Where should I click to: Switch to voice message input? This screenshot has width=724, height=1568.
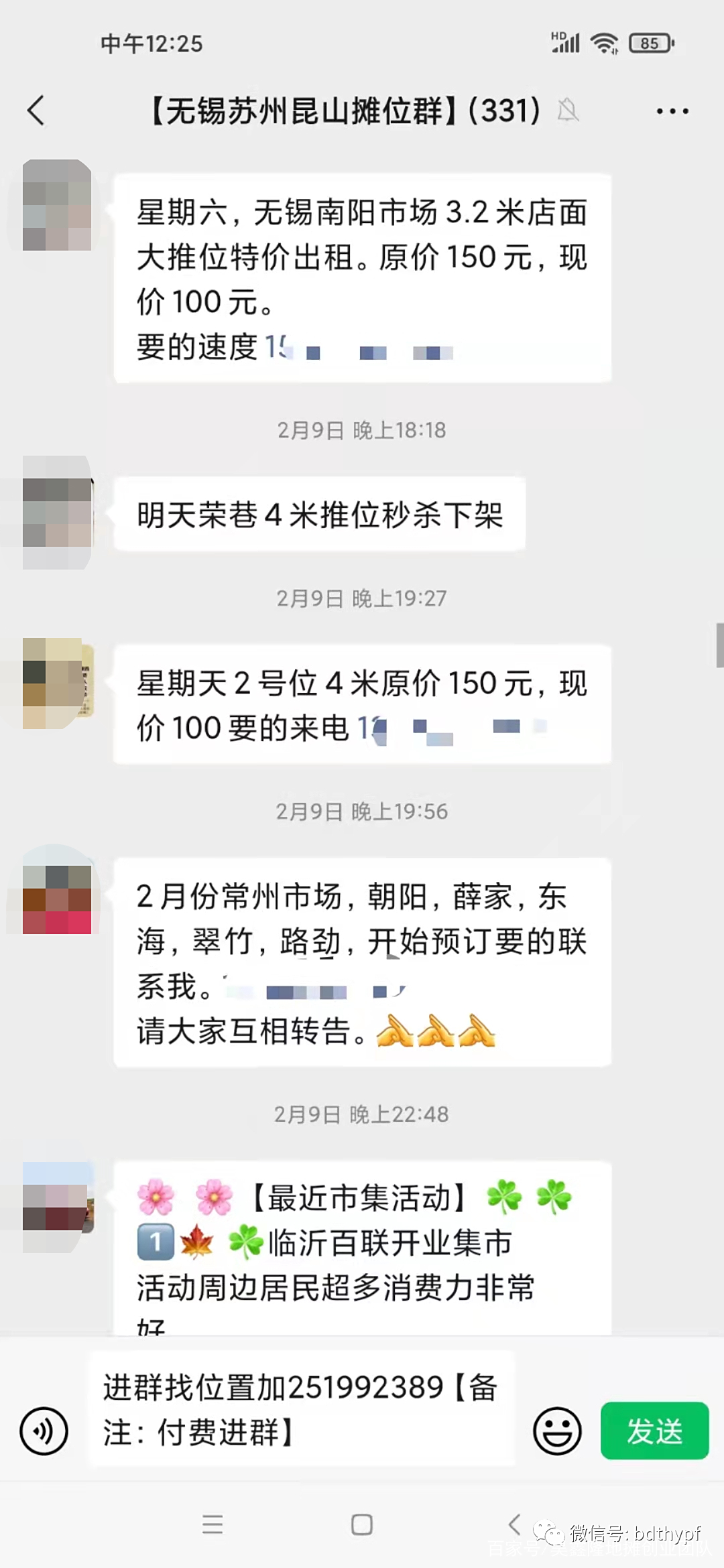tap(44, 1431)
